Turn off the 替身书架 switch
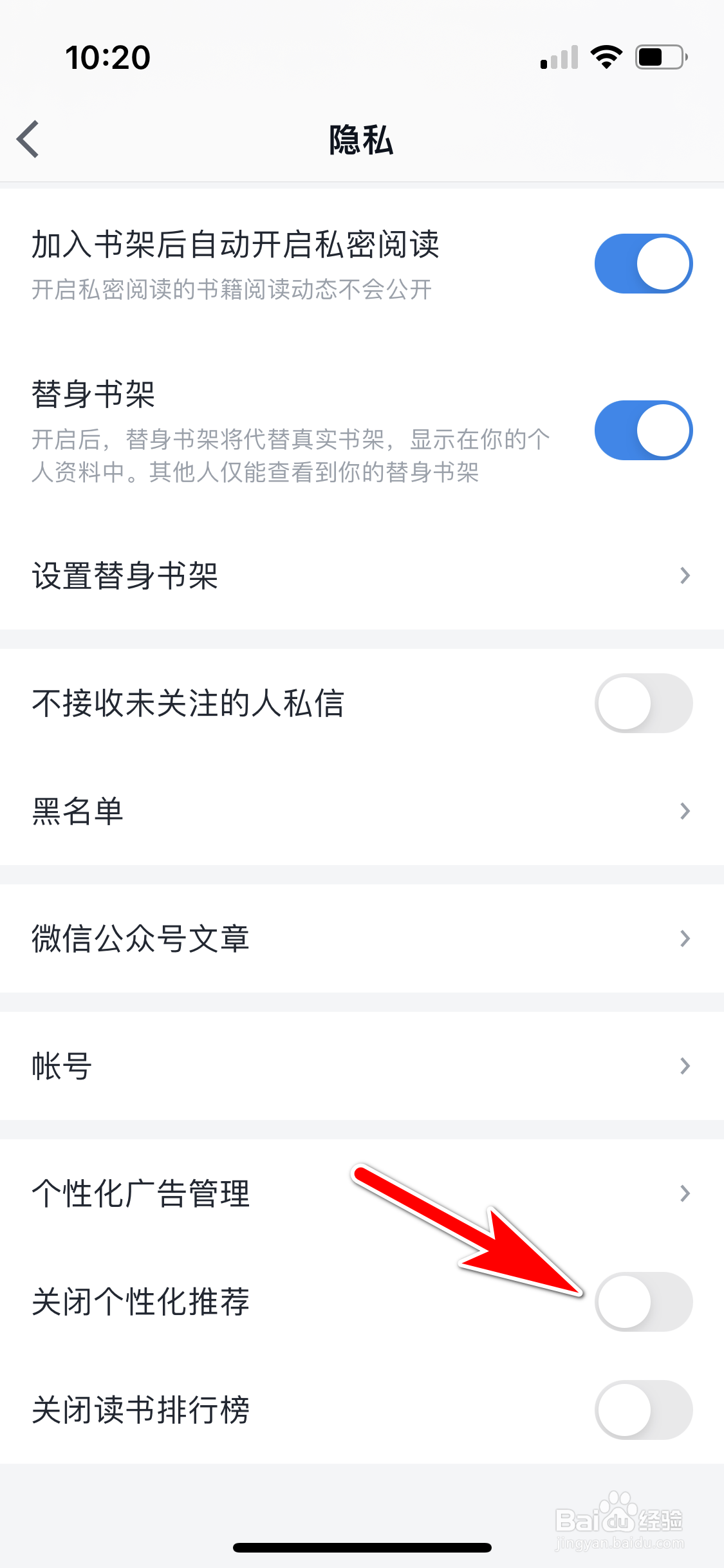Screen dimensions: 724x1568 click(x=643, y=431)
